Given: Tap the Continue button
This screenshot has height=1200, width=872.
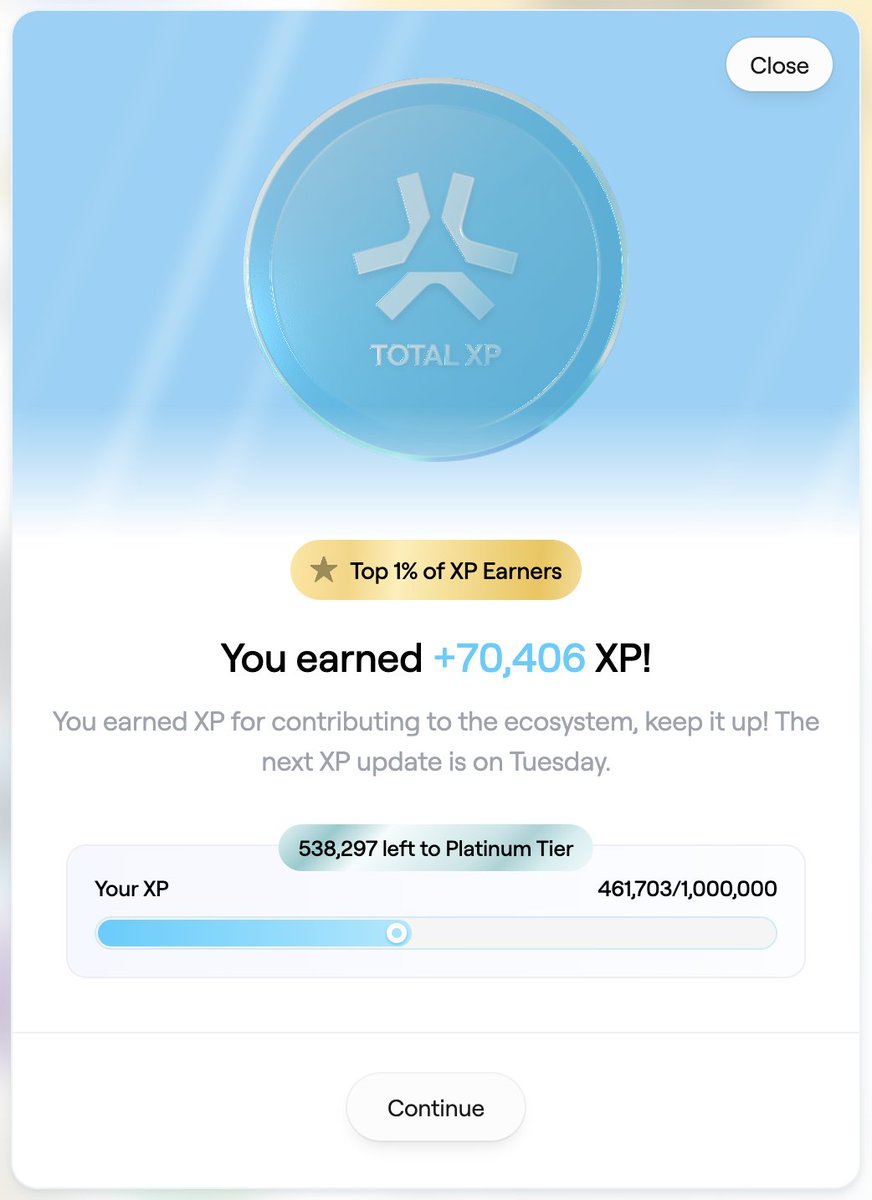Looking at the screenshot, I should [x=435, y=1107].
